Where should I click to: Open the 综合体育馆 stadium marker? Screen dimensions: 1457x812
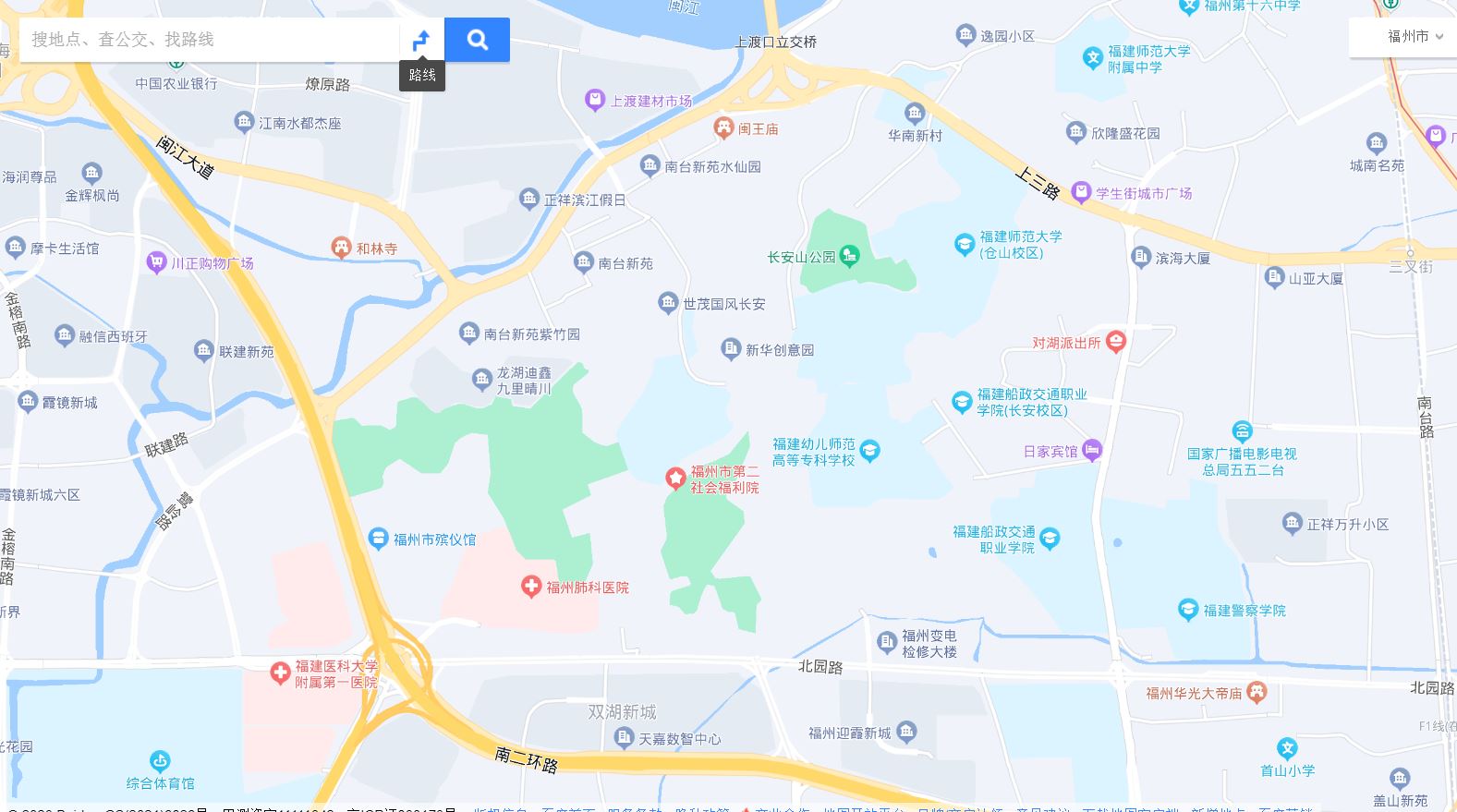160,761
